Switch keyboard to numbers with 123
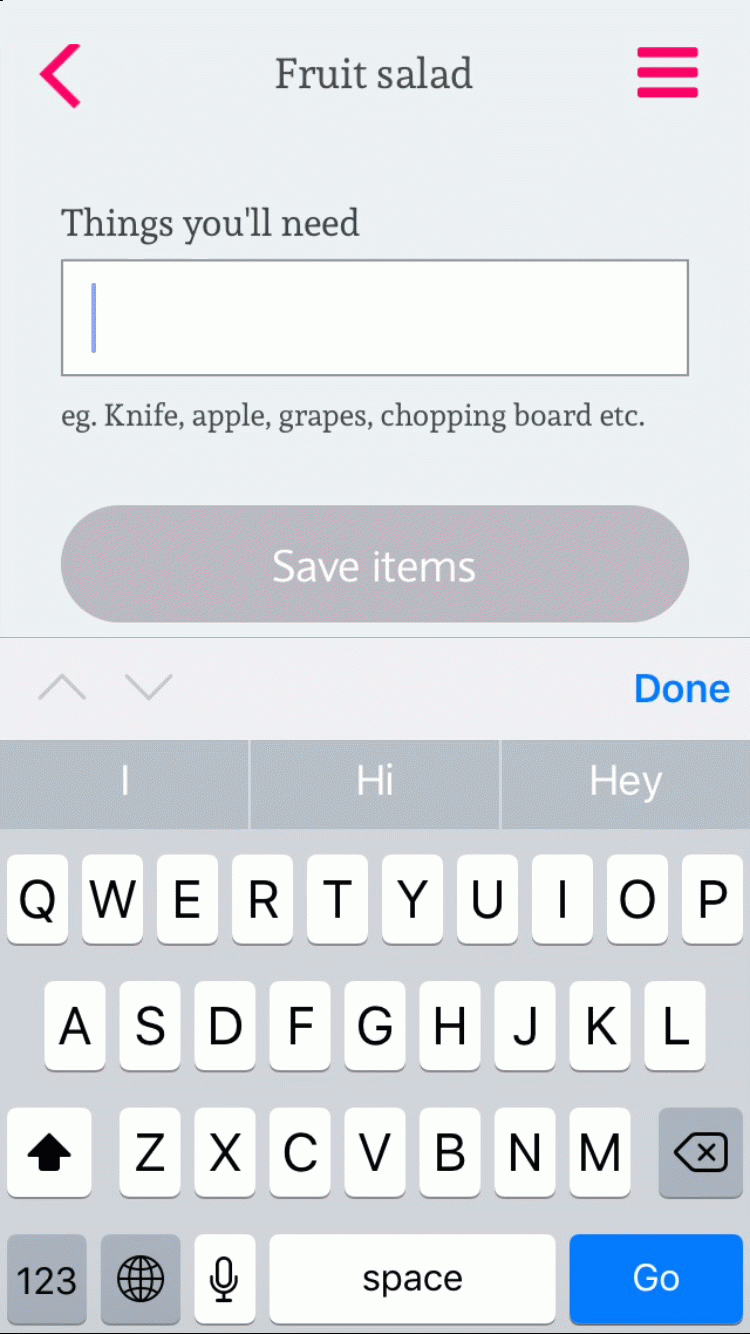 pos(47,1279)
